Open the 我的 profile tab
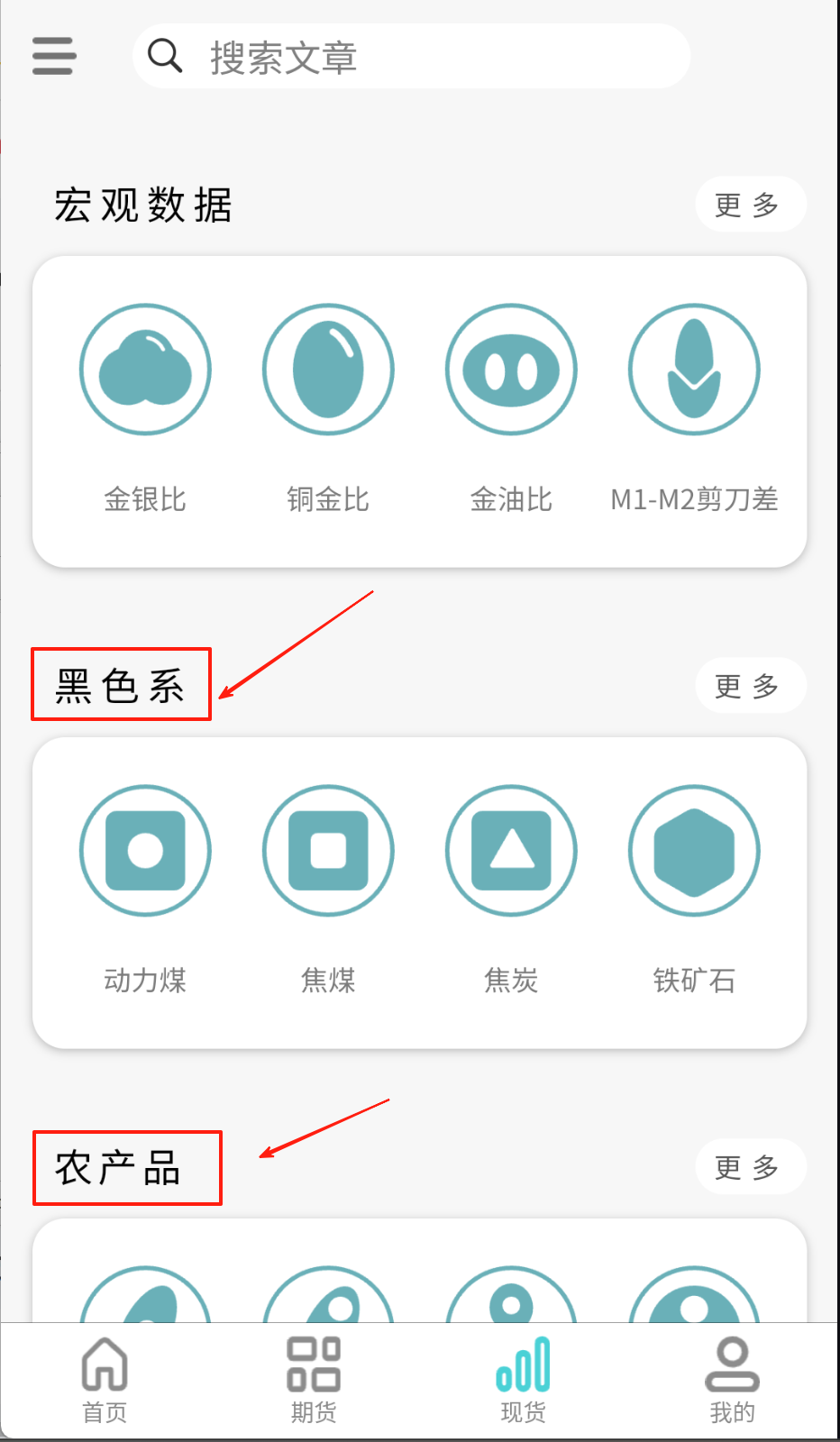Image resolution: width=840 pixels, height=1442 pixels. tap(732, 1380)
